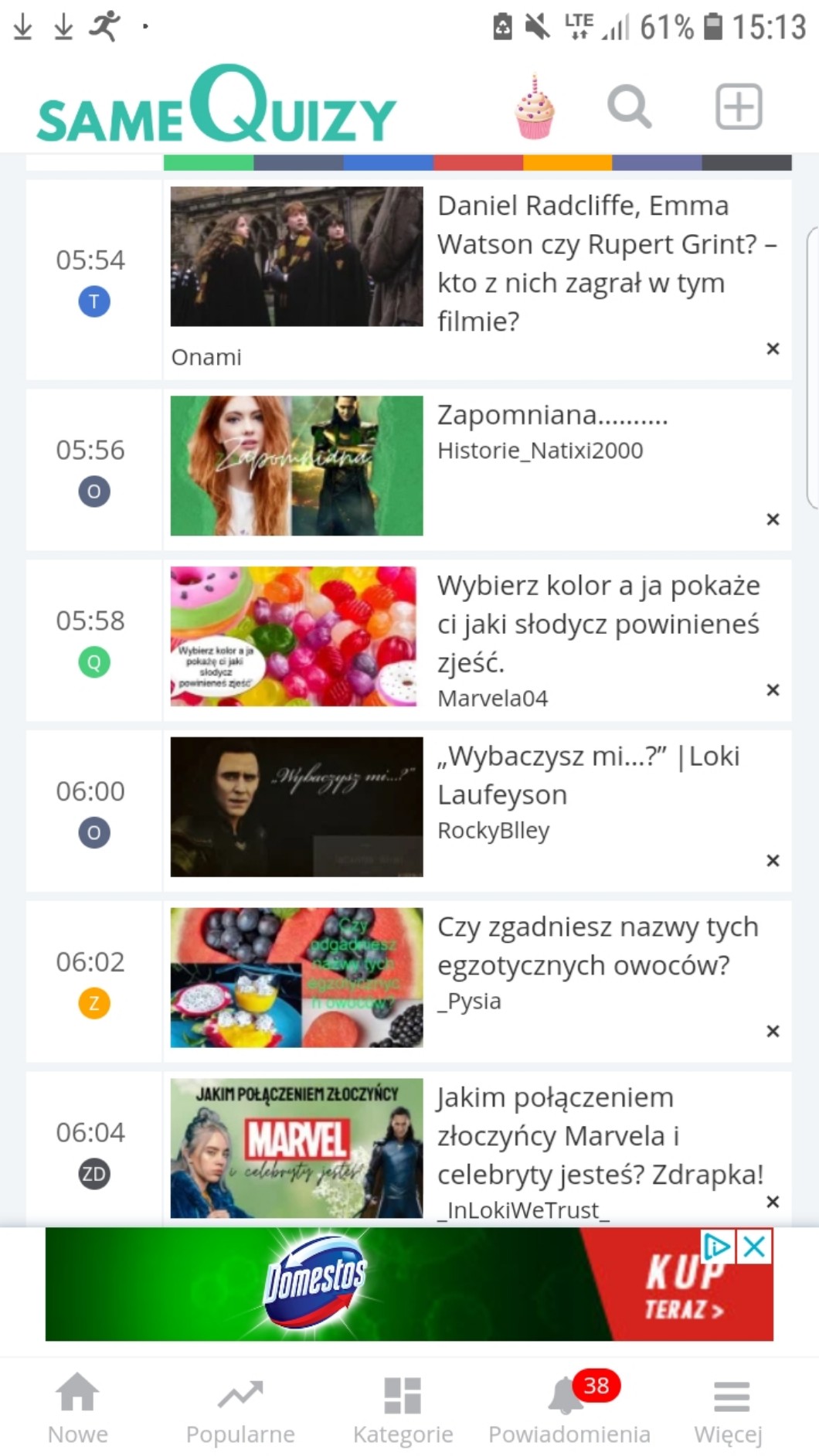This screenshot has width=819, height=1456.
Task: Close the Domestos ad banner
Action: (x=754, y=1247)
